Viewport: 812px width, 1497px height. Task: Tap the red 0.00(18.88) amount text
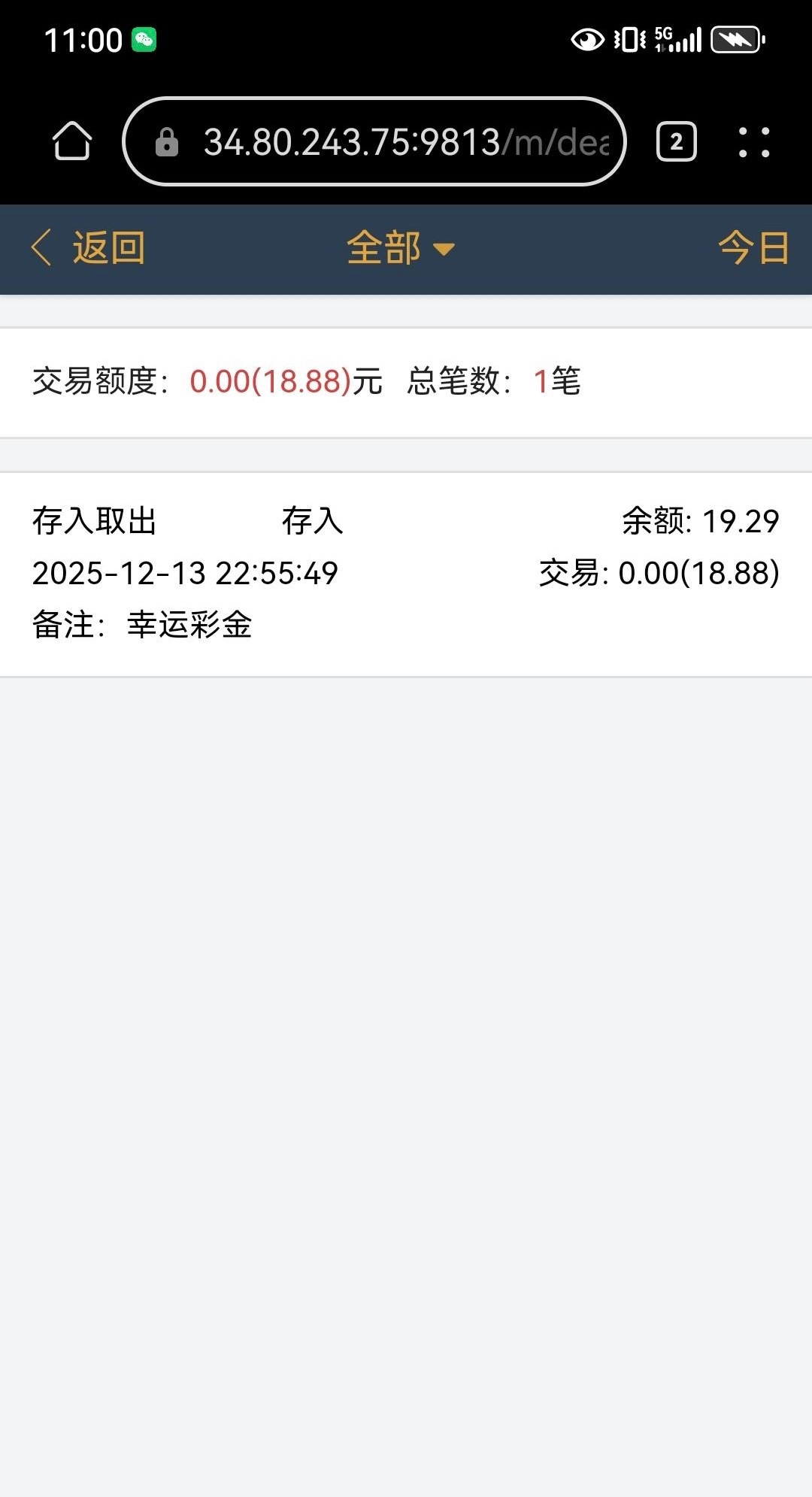(271, 382)
